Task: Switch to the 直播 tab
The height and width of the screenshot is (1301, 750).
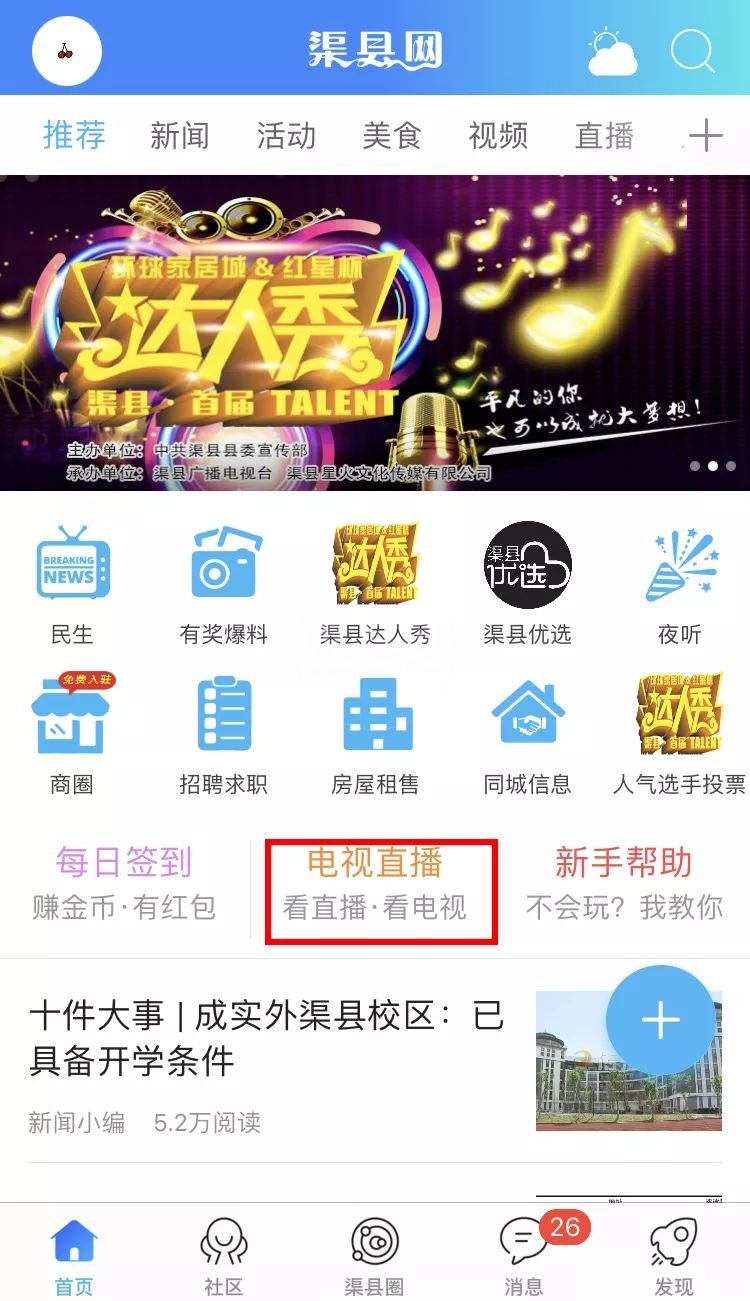Action: pos(604,136)
